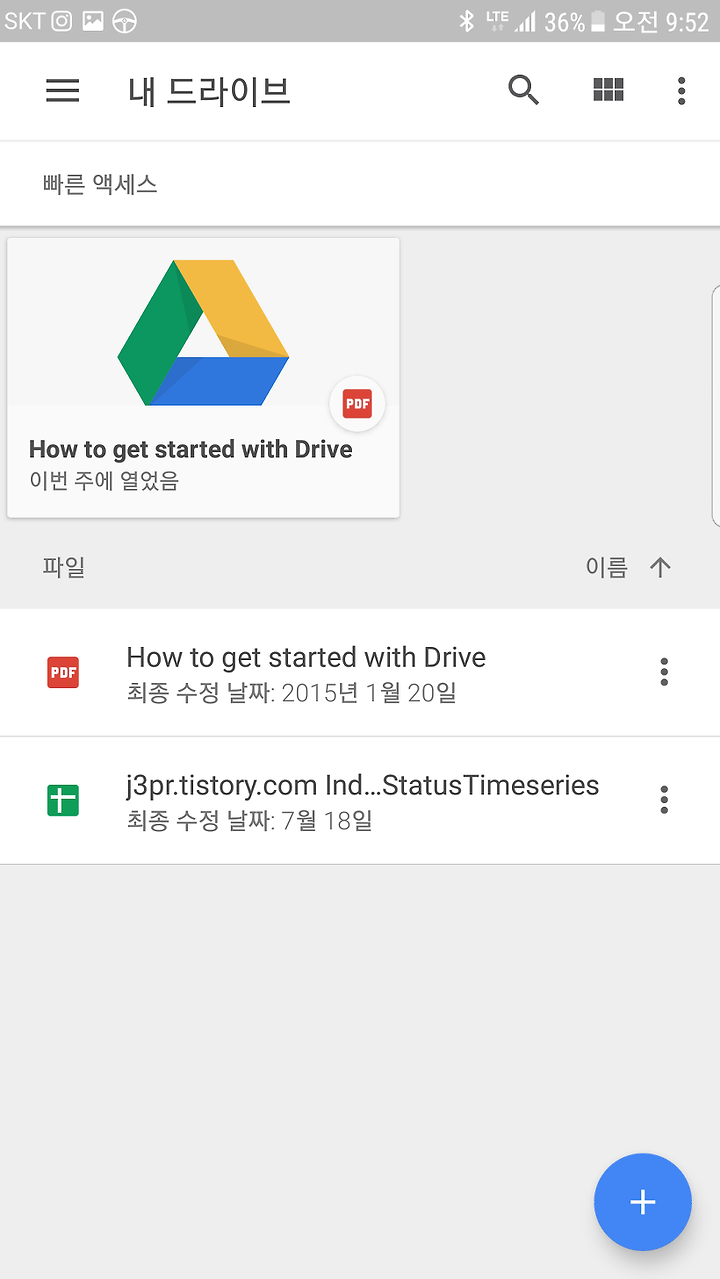720x1279 pixels.
Task: Open the quick access Drive PDF card
Action: [x=203, y=378]
